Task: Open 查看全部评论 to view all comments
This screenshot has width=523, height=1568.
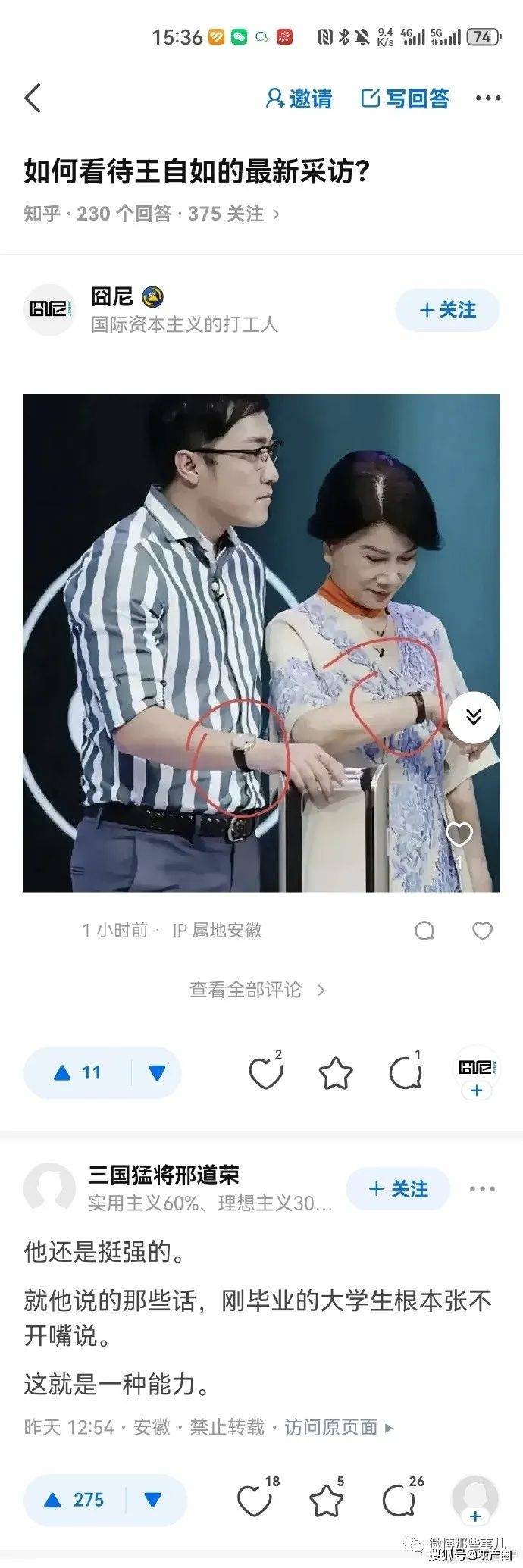Action: click(256, 990)
